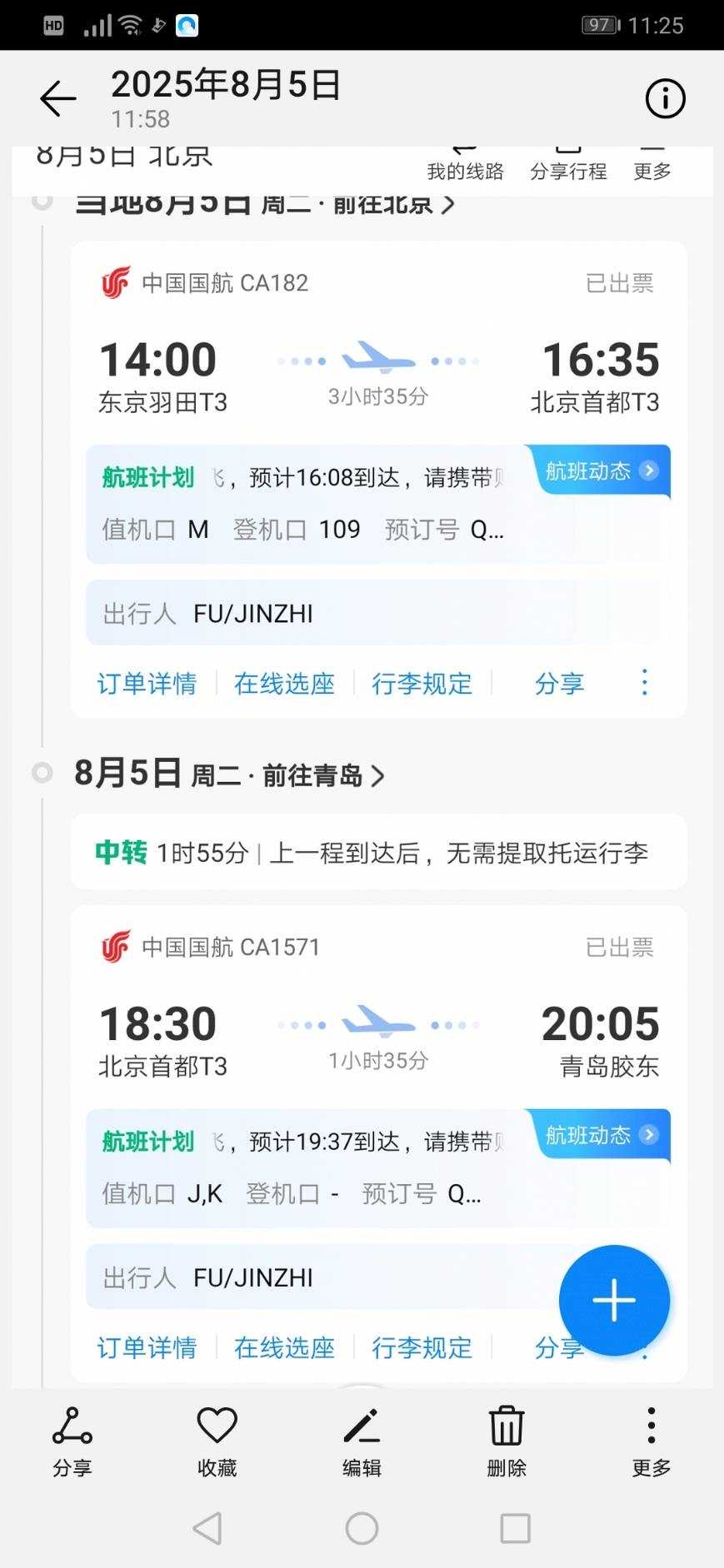This screenshot has height=1568, width=724.
Task: Open the photo details info icon
Action: pos(665,99)
